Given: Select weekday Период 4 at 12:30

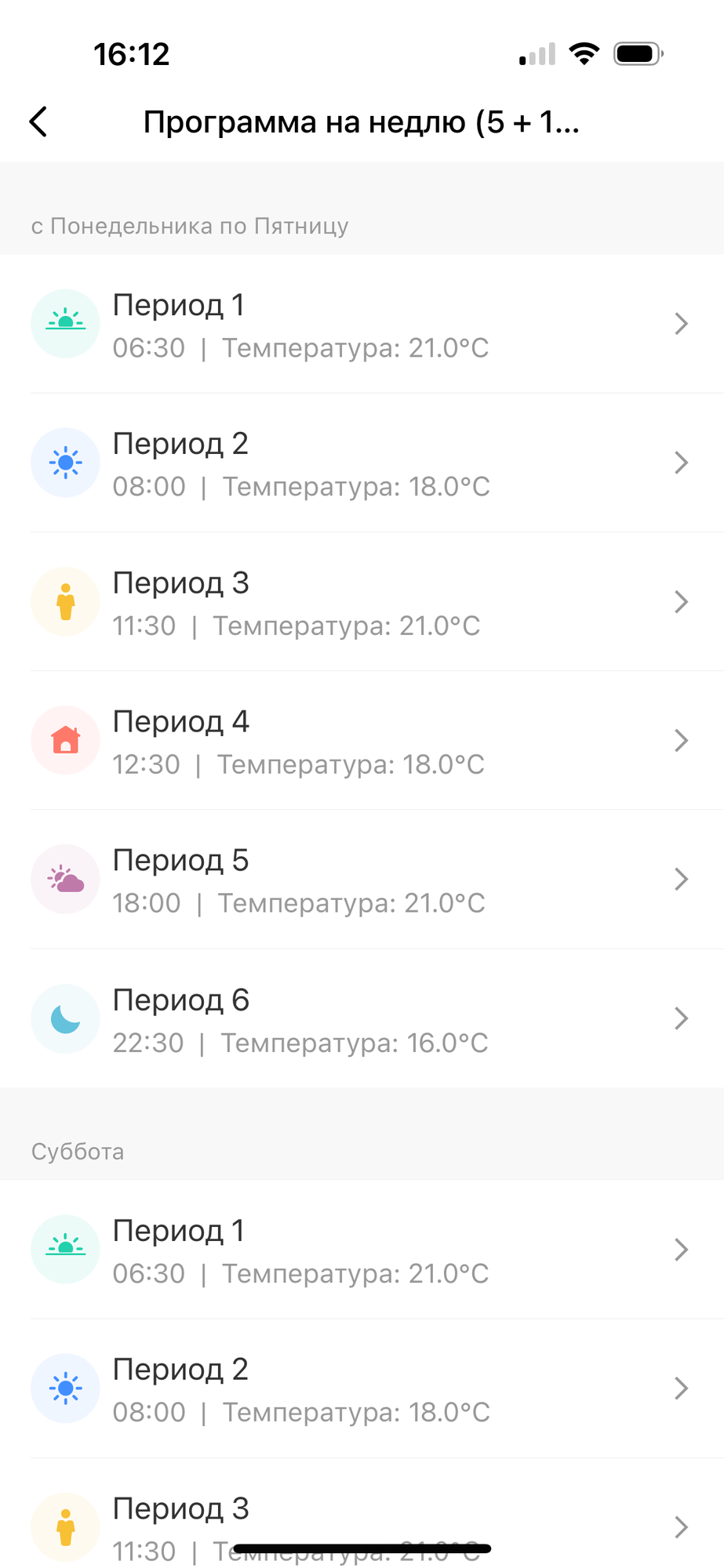Looking at the screenshot, I should point(361,741).
